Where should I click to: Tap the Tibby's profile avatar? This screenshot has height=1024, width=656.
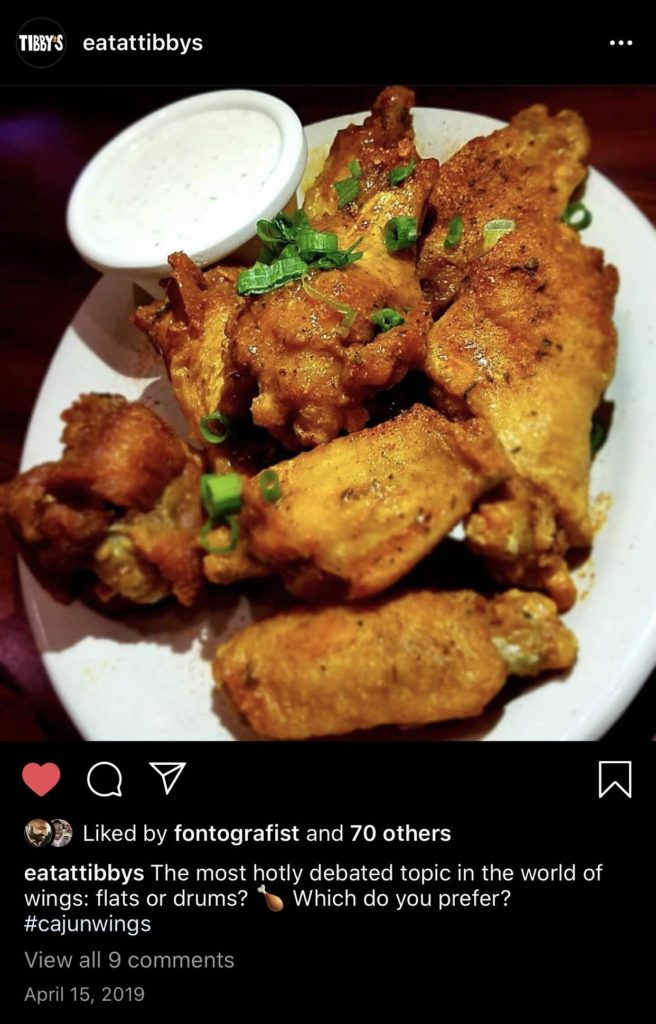41,43
